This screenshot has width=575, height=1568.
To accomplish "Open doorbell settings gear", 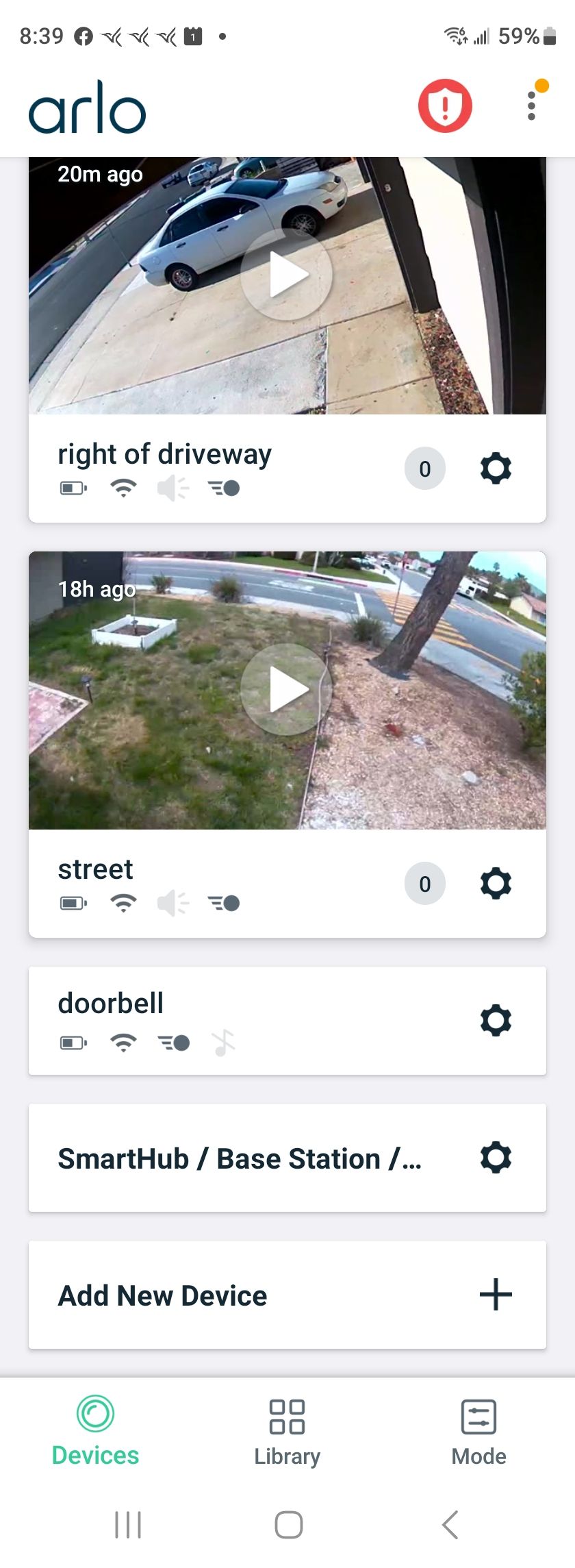I will point(496,1021).
